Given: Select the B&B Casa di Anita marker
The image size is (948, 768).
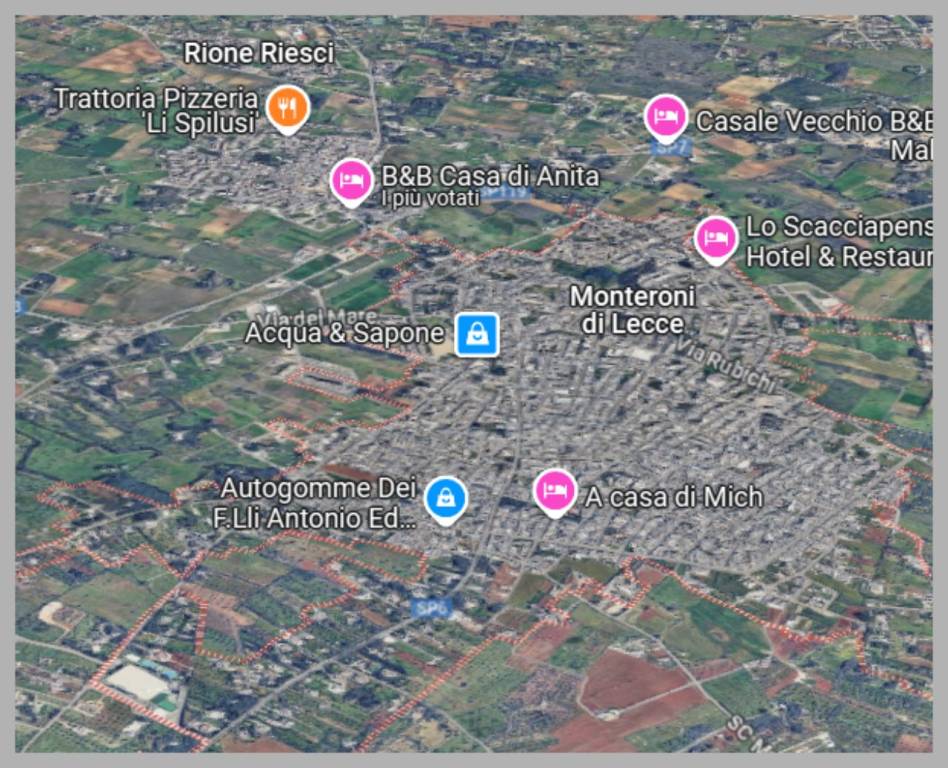Looking at the screenshot, I should pyautogui.click(x=351, y=180).
